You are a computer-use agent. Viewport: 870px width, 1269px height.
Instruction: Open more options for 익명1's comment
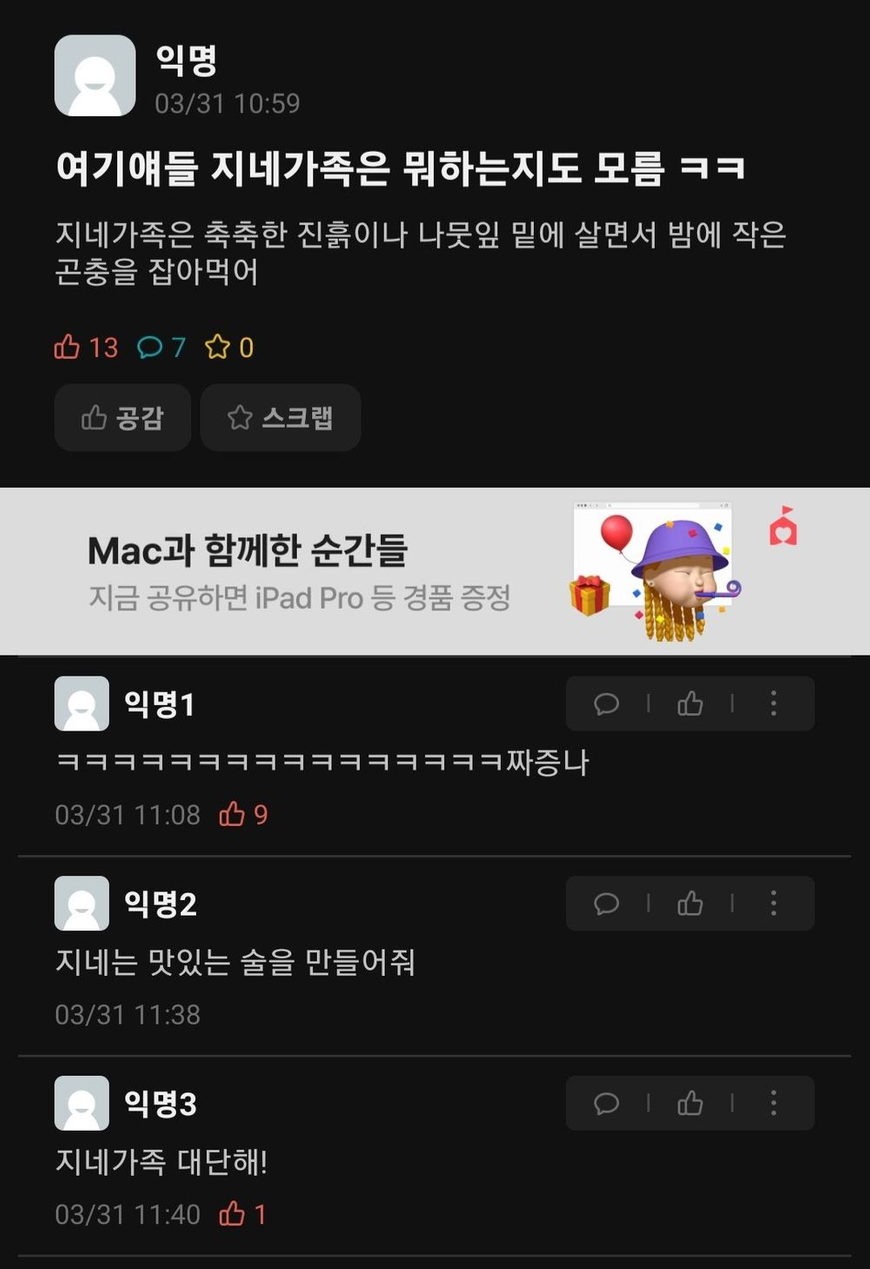coord(773,704)
